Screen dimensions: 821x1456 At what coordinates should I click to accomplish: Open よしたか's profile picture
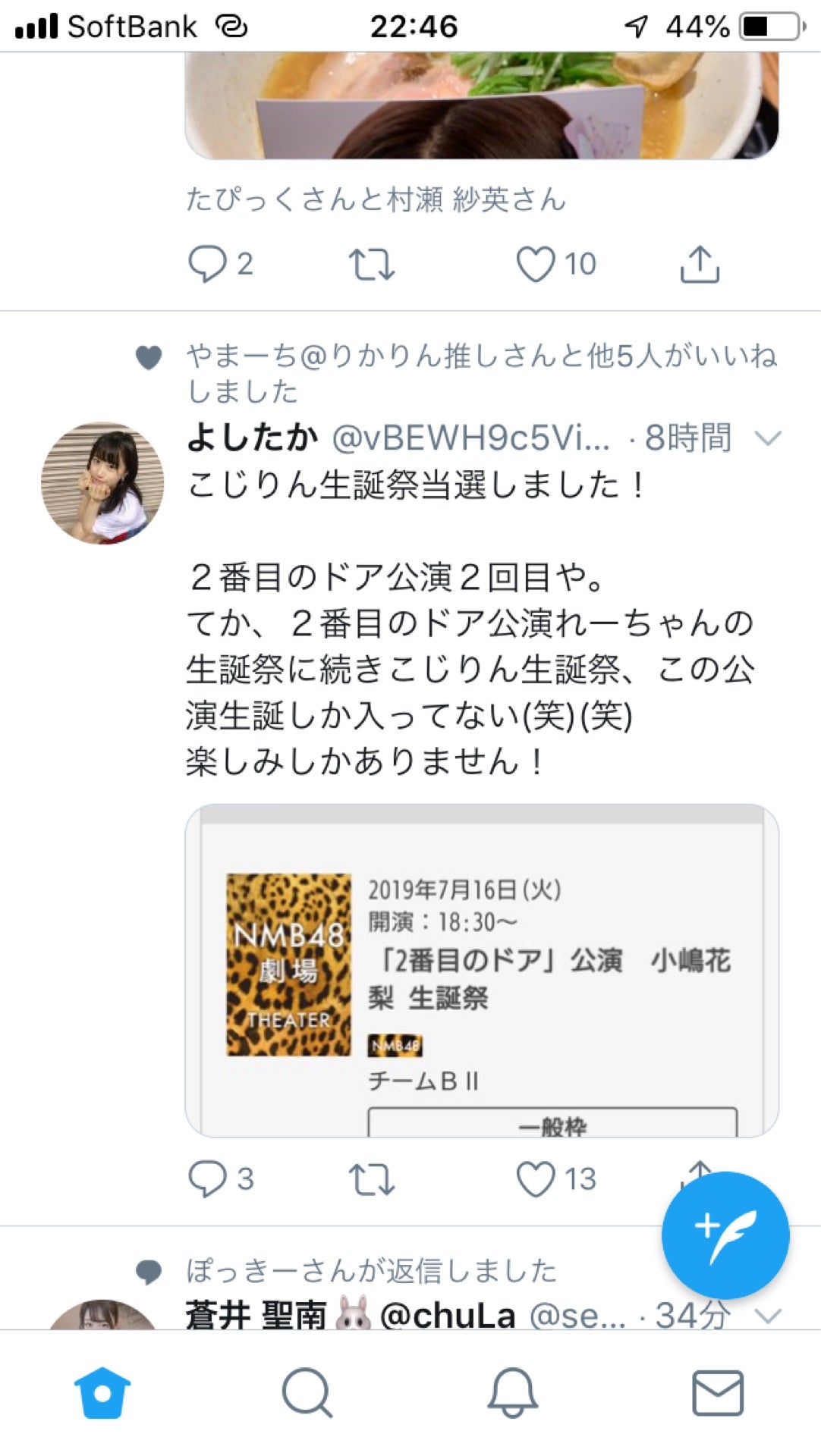point(102,483)
